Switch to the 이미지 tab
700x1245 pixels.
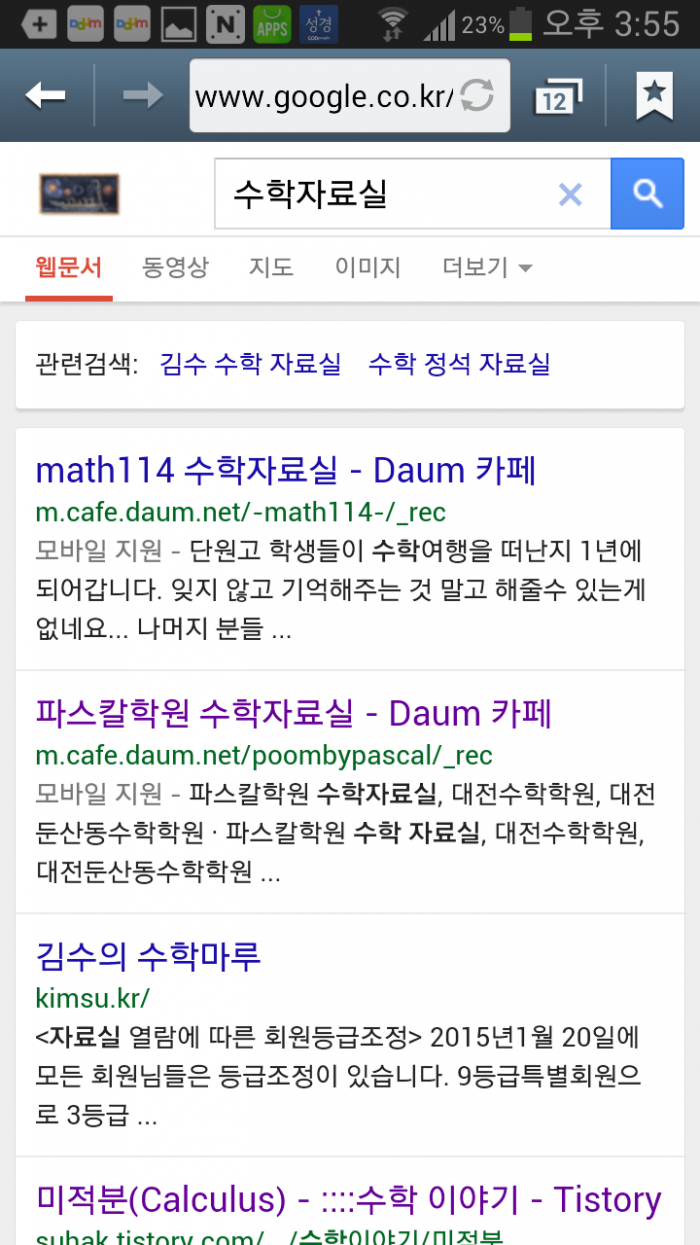click(367, 267)
